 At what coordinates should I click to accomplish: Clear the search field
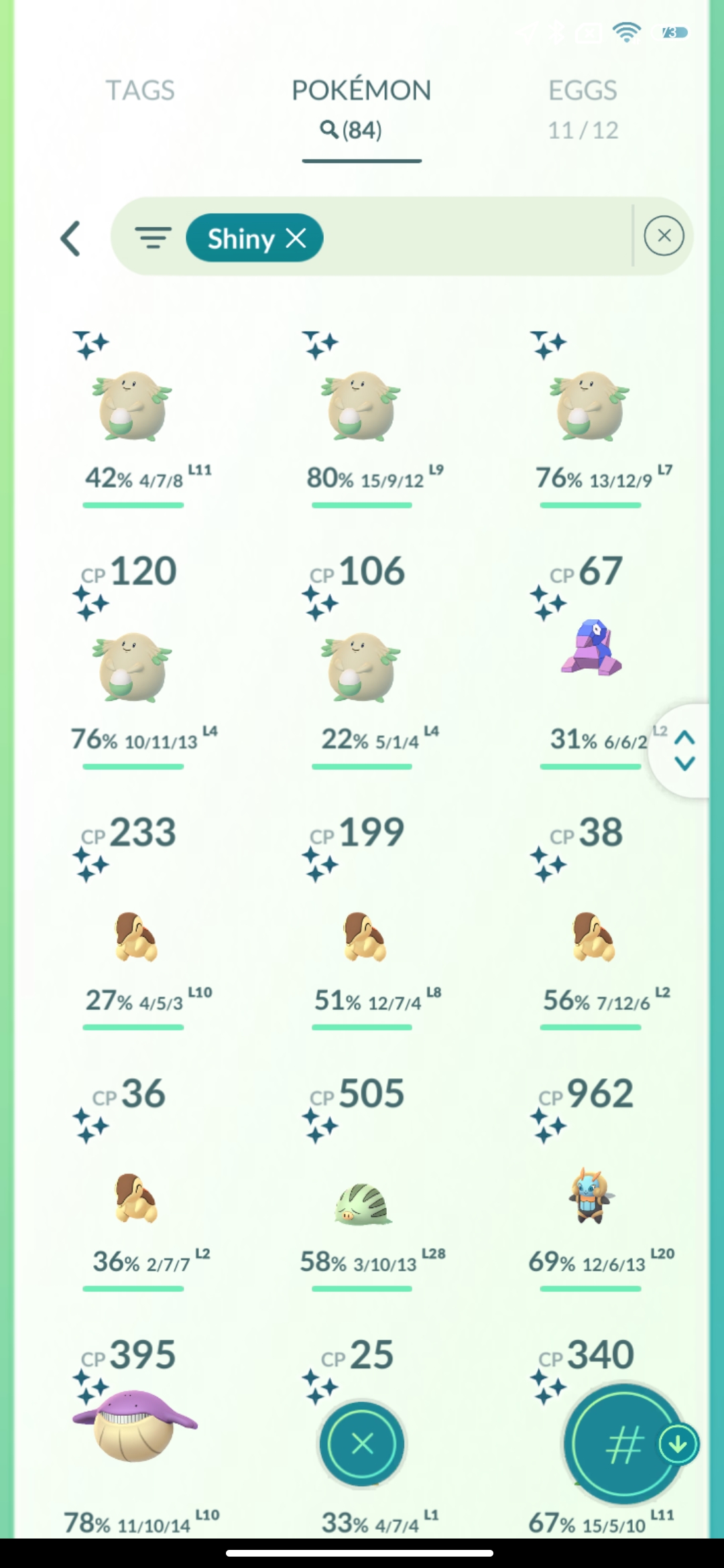664,236
